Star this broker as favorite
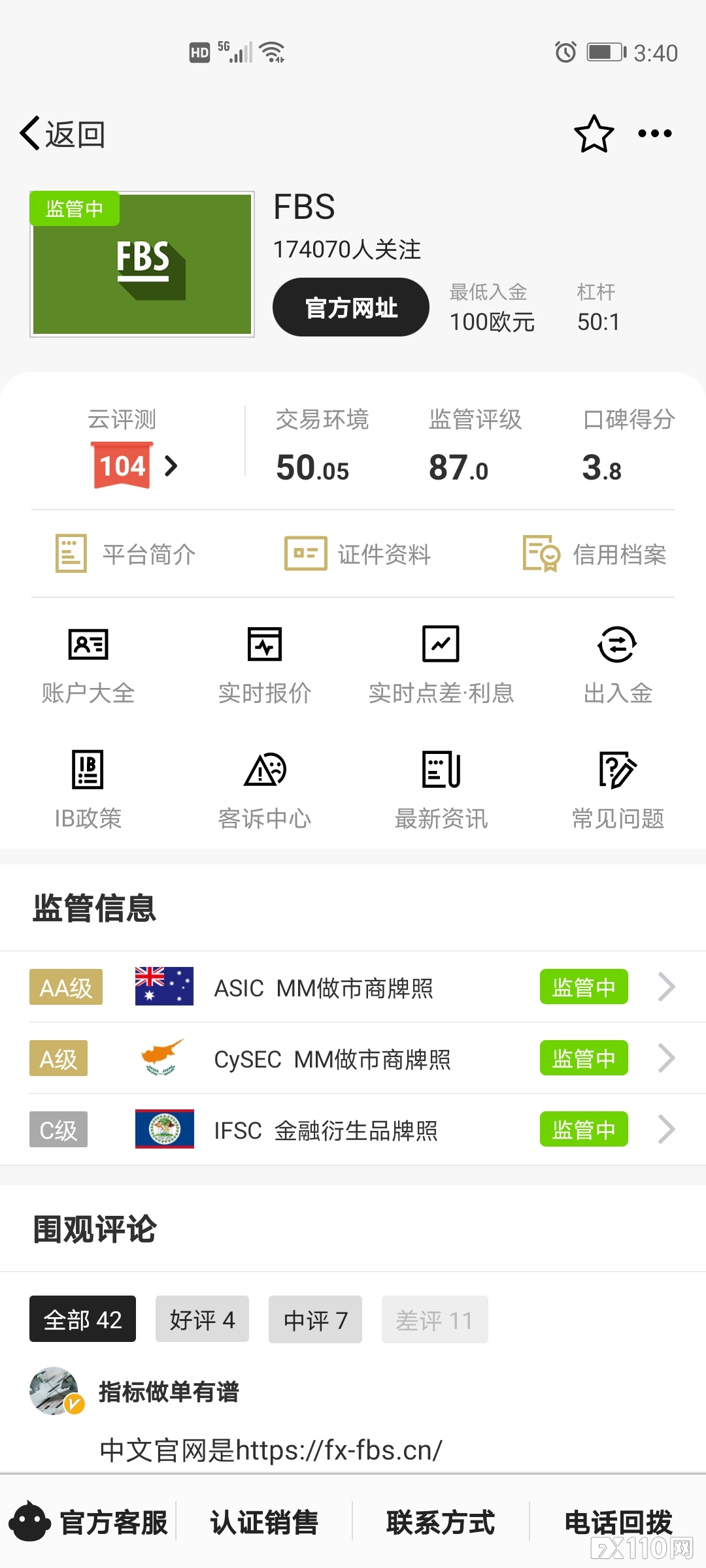 [594, 134]
